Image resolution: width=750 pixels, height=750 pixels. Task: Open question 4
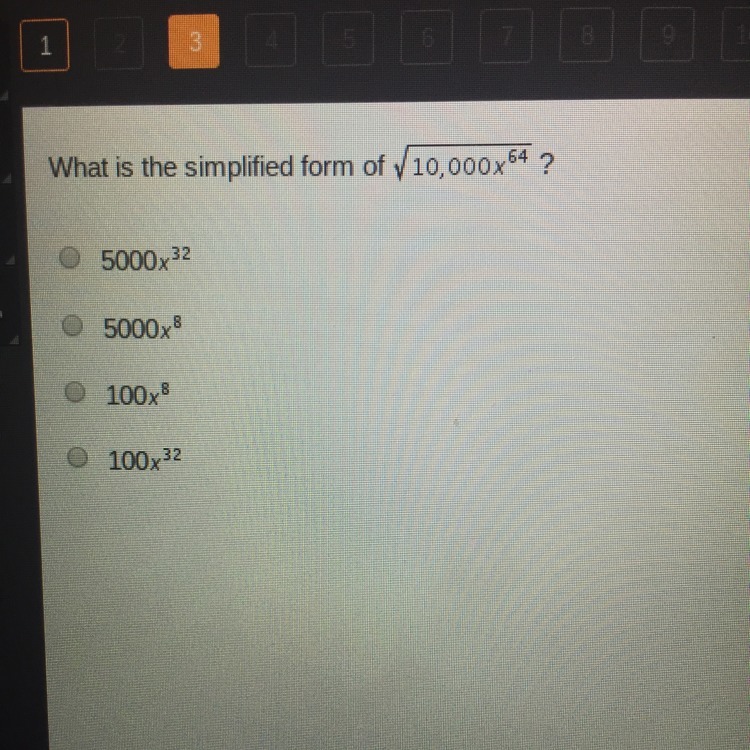(x=271, y=40)
